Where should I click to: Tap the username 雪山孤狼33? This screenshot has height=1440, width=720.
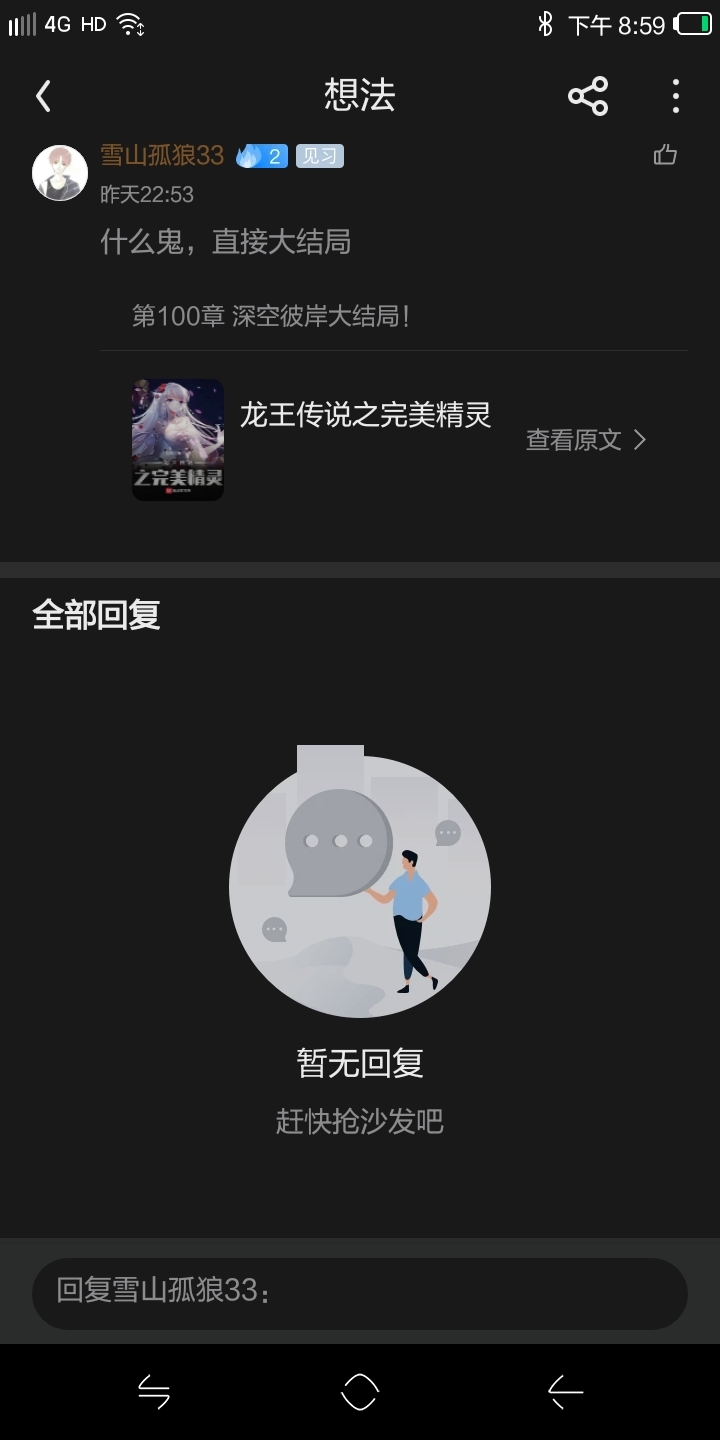point(162,156)
